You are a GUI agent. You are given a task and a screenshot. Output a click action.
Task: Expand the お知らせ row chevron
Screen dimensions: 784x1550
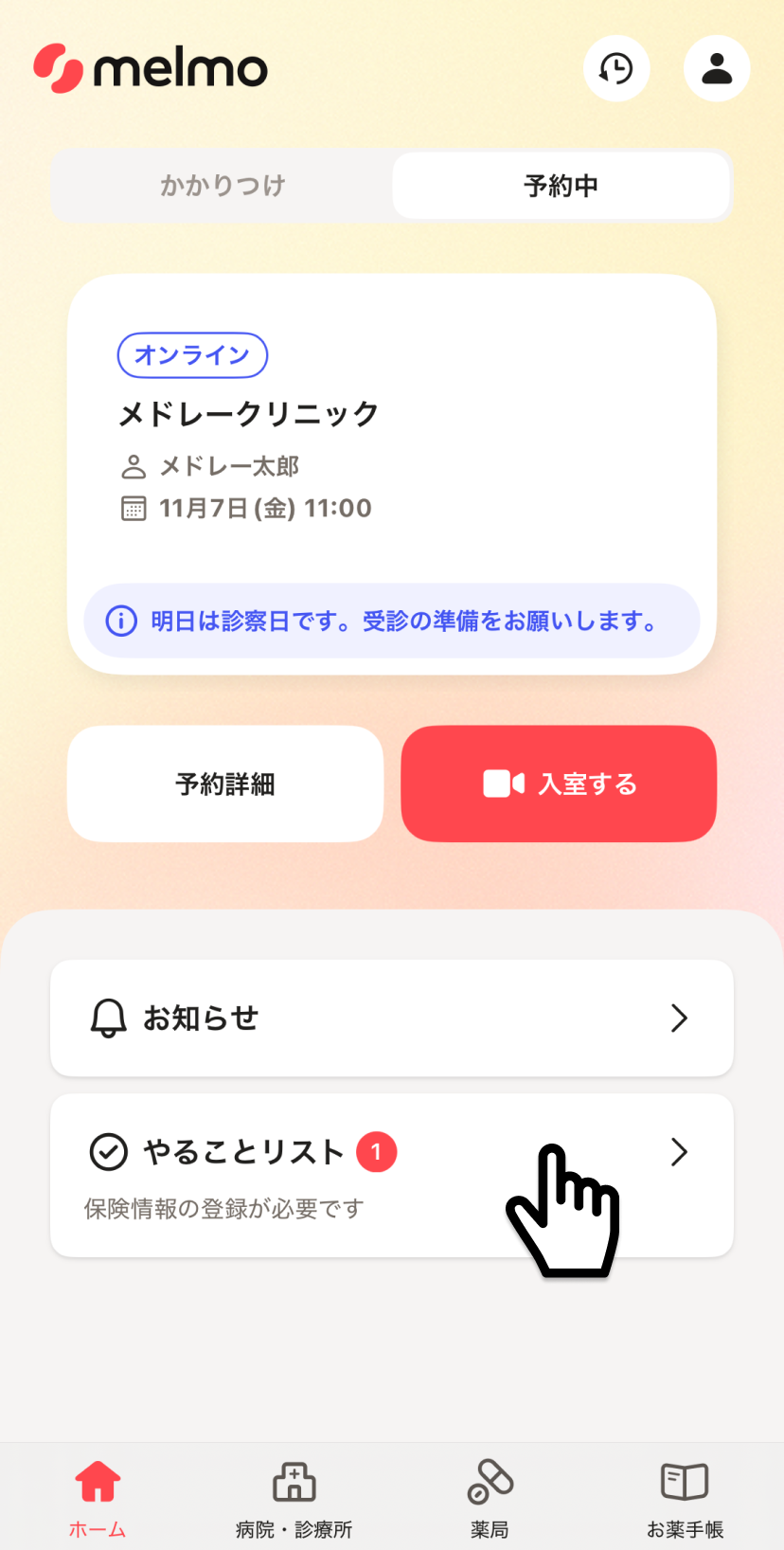pyautogui.click(x=678, y=1018)
